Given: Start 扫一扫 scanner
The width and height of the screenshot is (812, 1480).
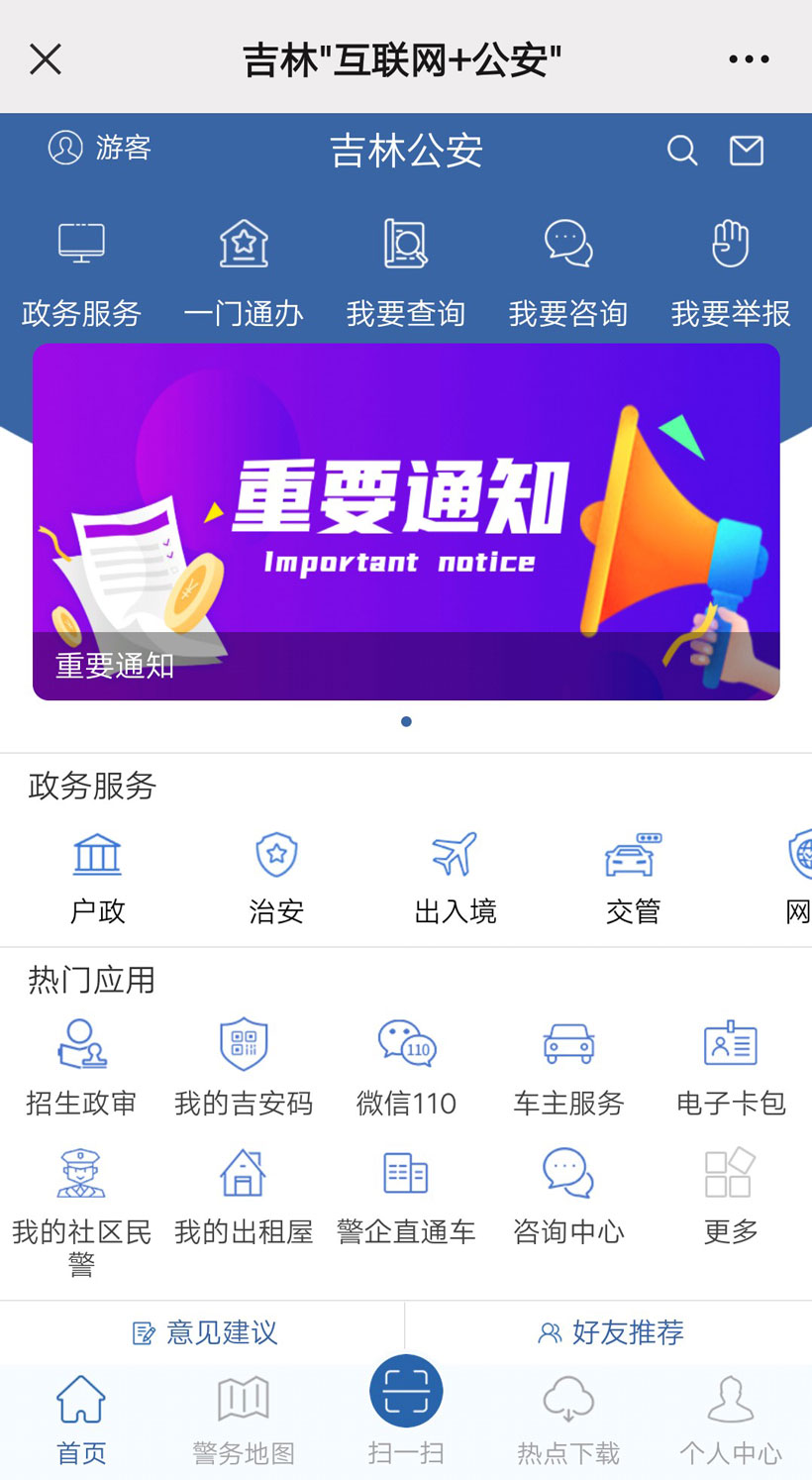Looking at the screenshot, I should (406, 1407).
